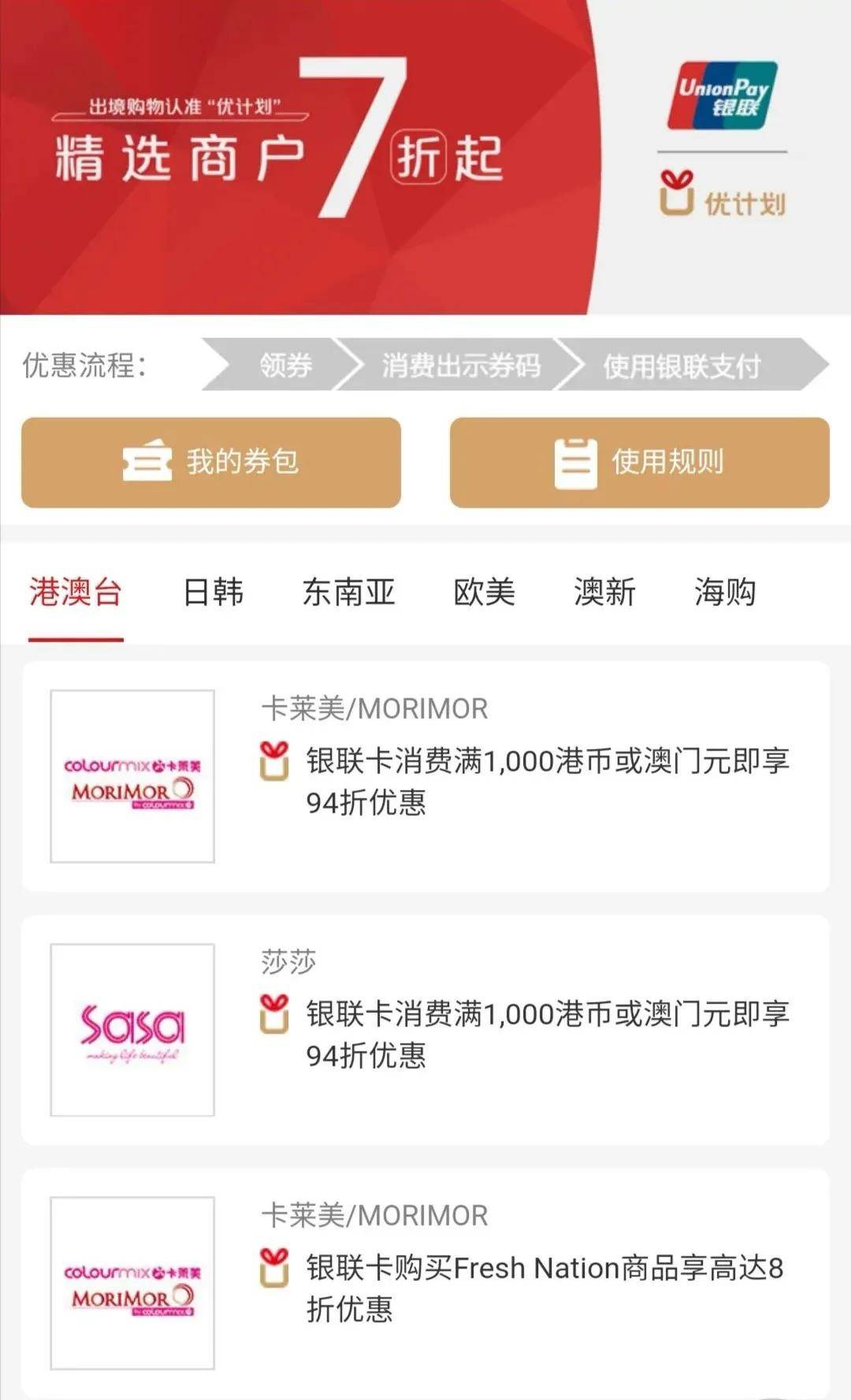Open 我的券包 coupon wallet
The height and width of the screenshot is (1400, 851).
click(211, 463)
